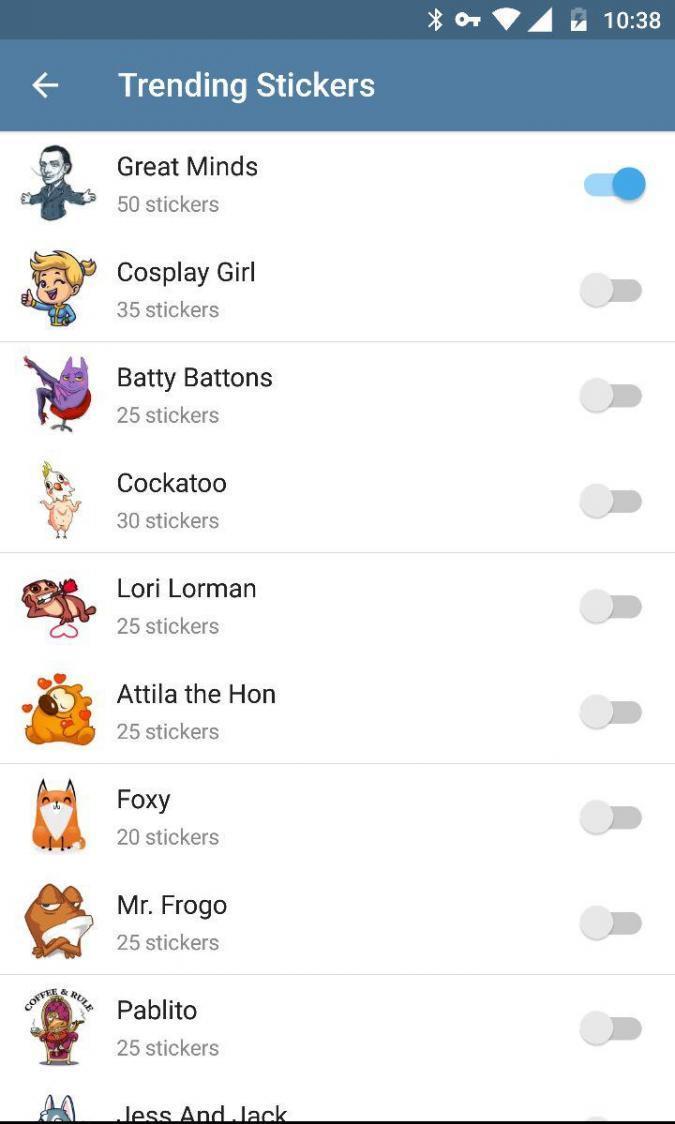This screenshot has width=675, height=1124.
Task: Turn off the Great Minds sticker toggle
Action: 614,185
